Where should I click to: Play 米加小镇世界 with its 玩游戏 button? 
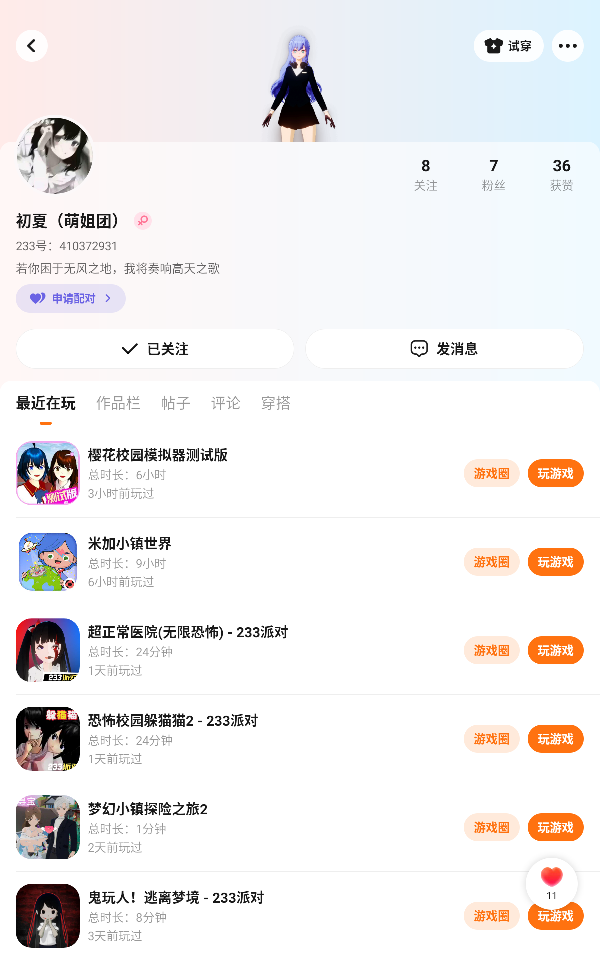(x=555, y=562)
